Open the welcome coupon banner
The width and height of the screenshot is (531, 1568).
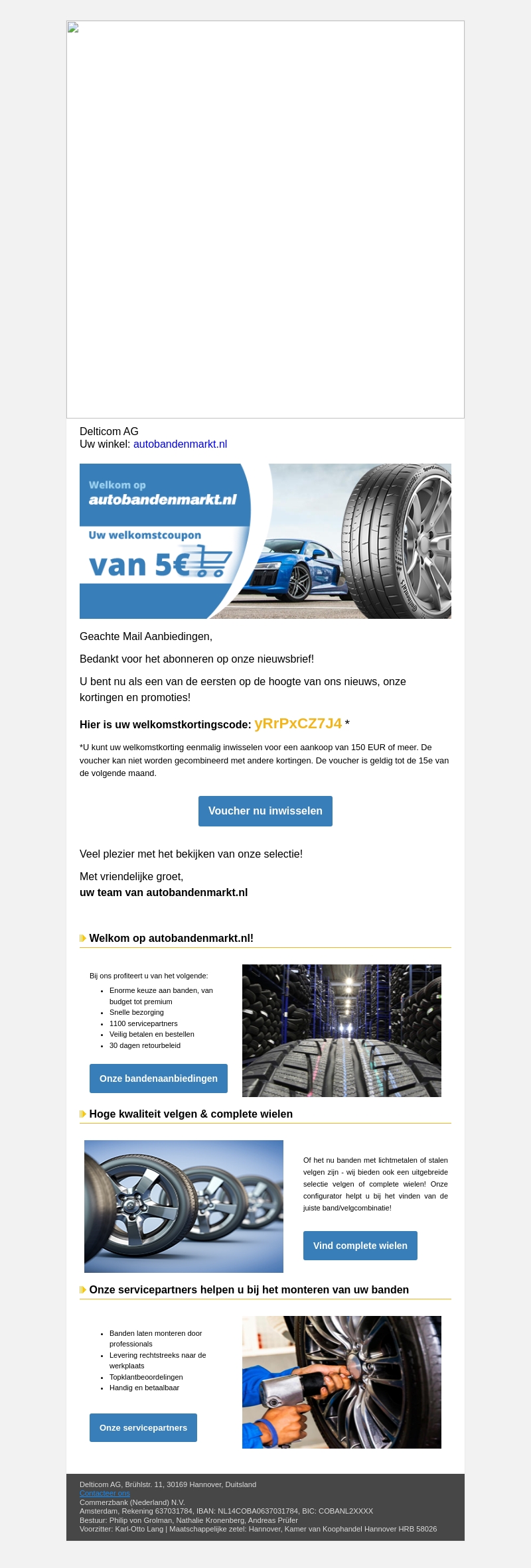(265, 541)
